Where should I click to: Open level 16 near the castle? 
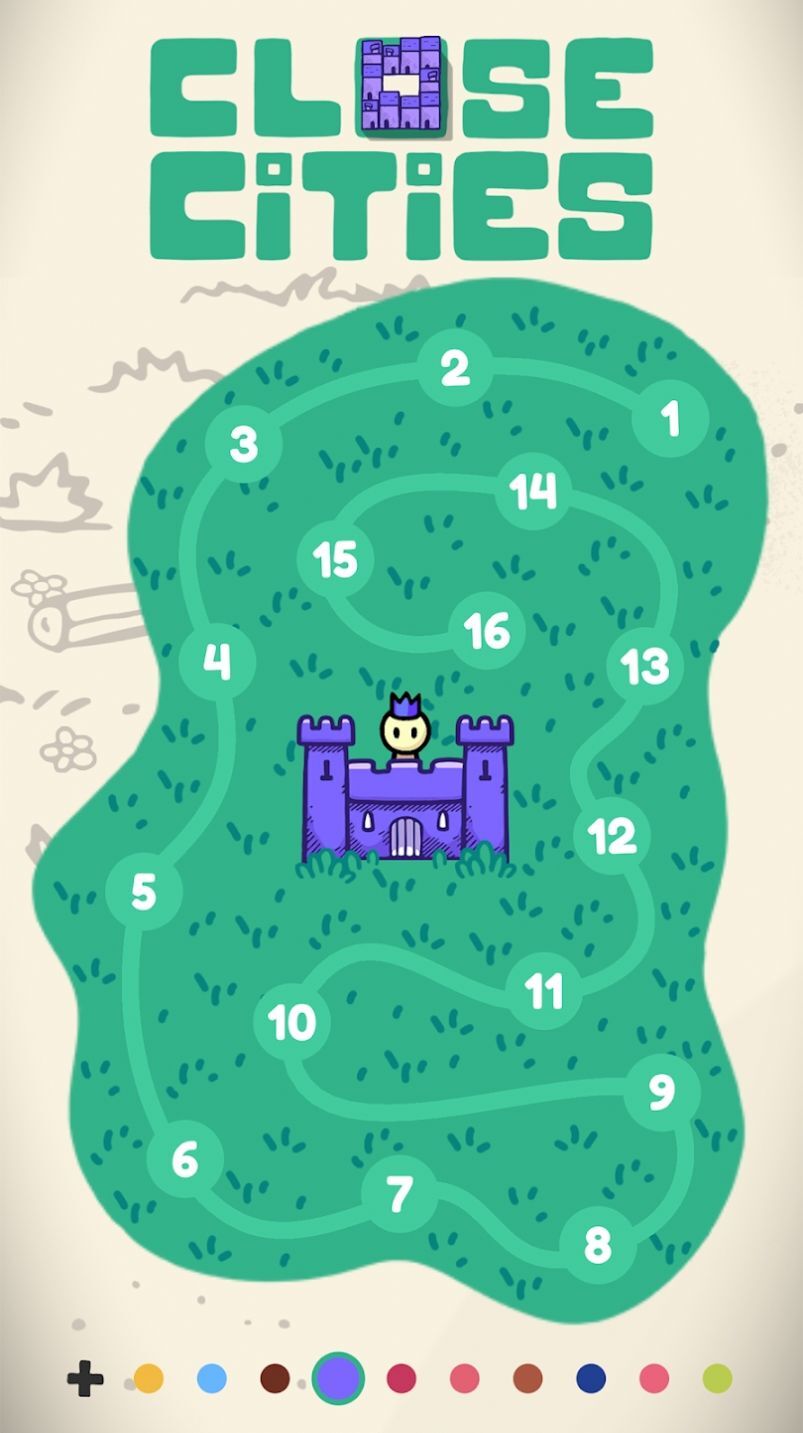(487, 631)
